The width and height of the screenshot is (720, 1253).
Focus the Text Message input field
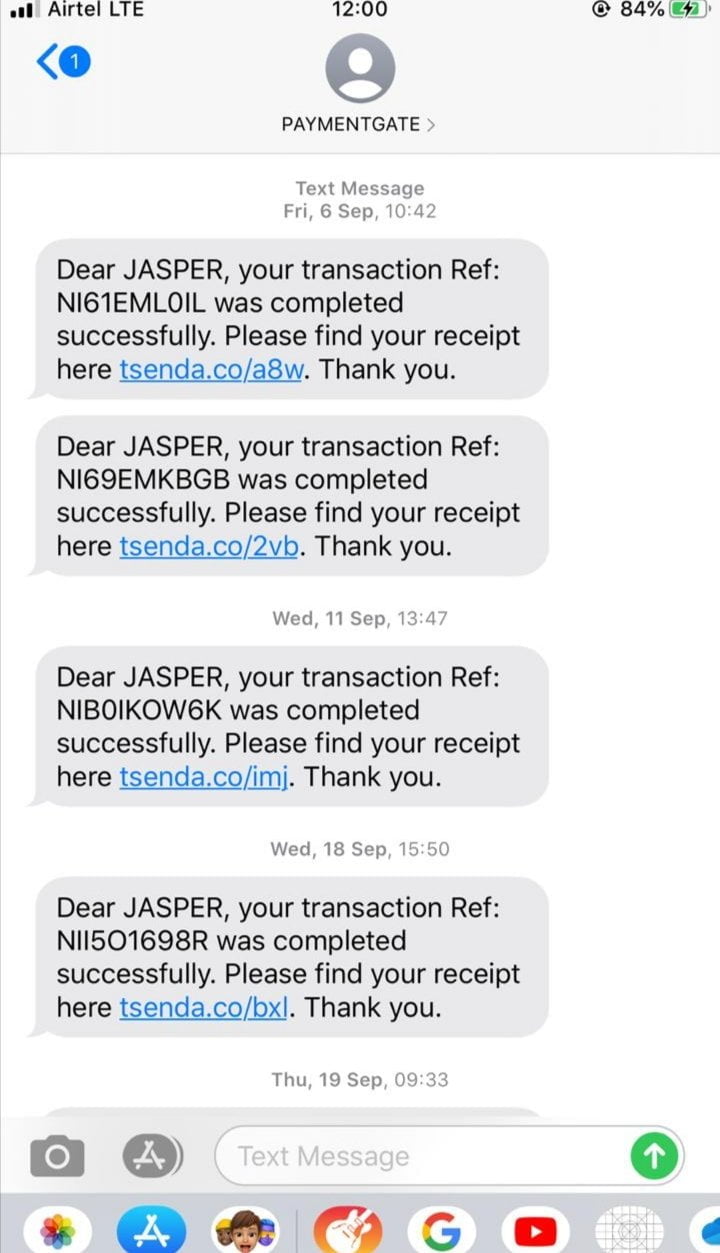pyautogui.click(x=420, y=1157)
